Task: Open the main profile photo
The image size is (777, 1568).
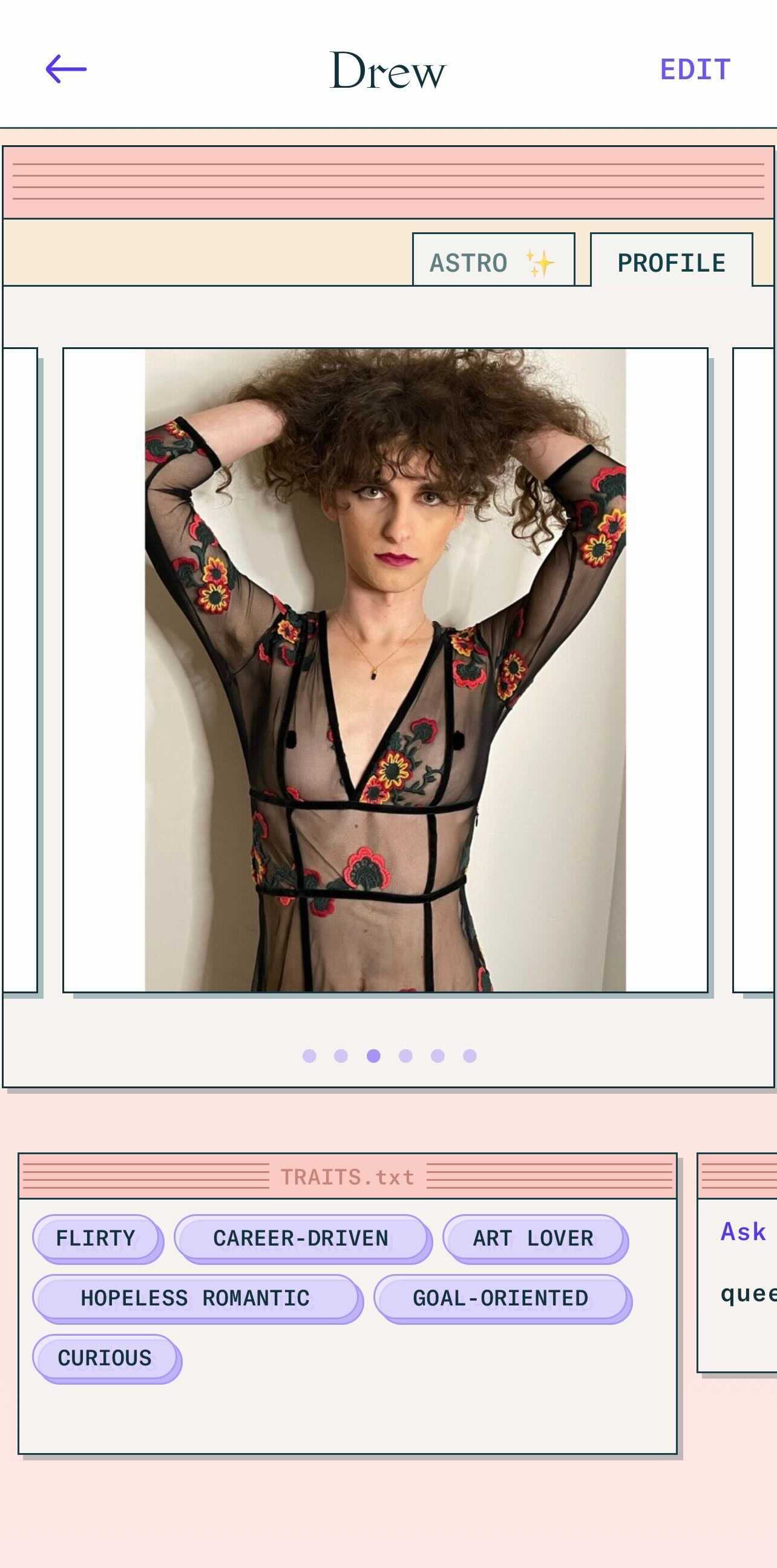Action: point(385,670)
